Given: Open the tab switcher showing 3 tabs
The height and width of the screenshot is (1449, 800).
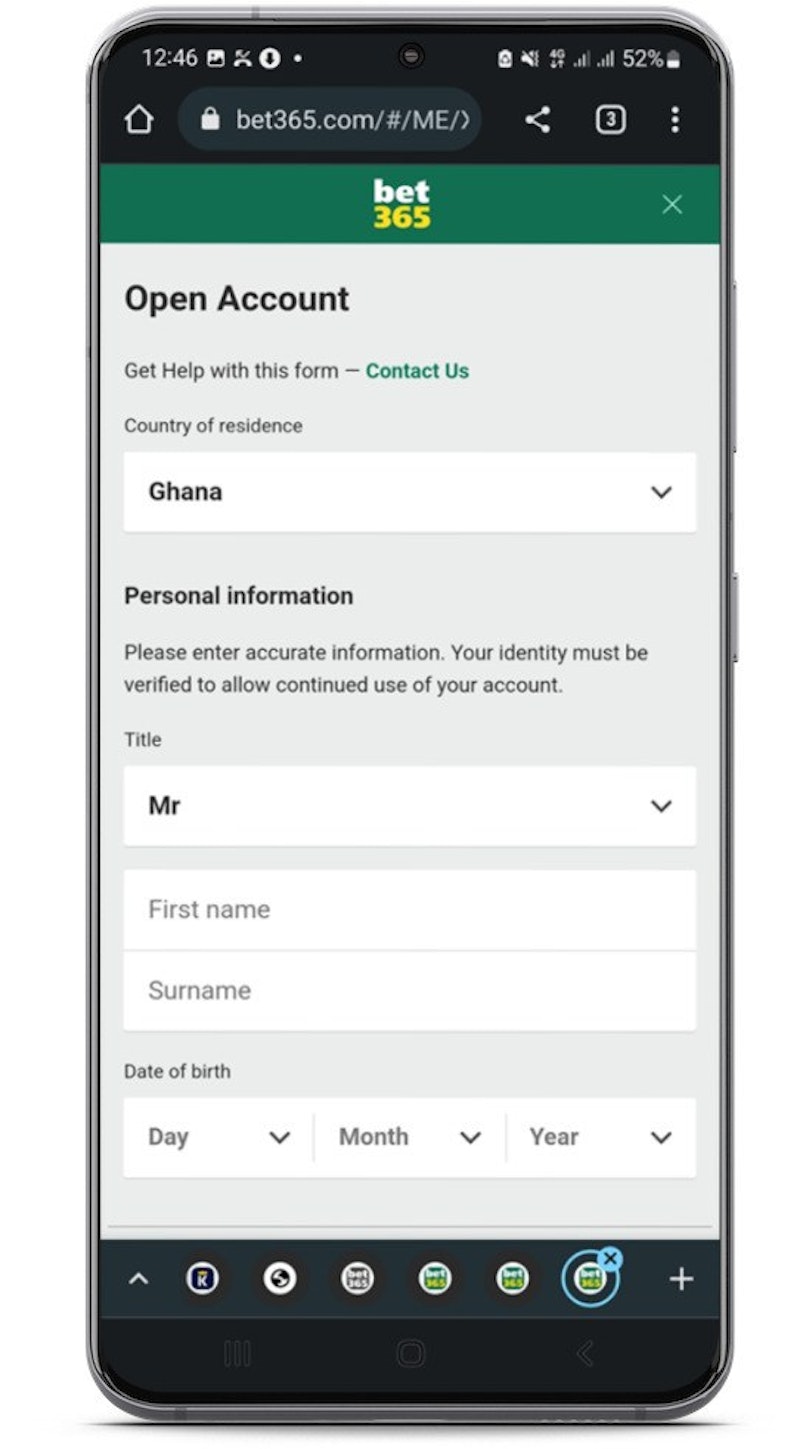Looking at the screenshot, I should (610, 120).
